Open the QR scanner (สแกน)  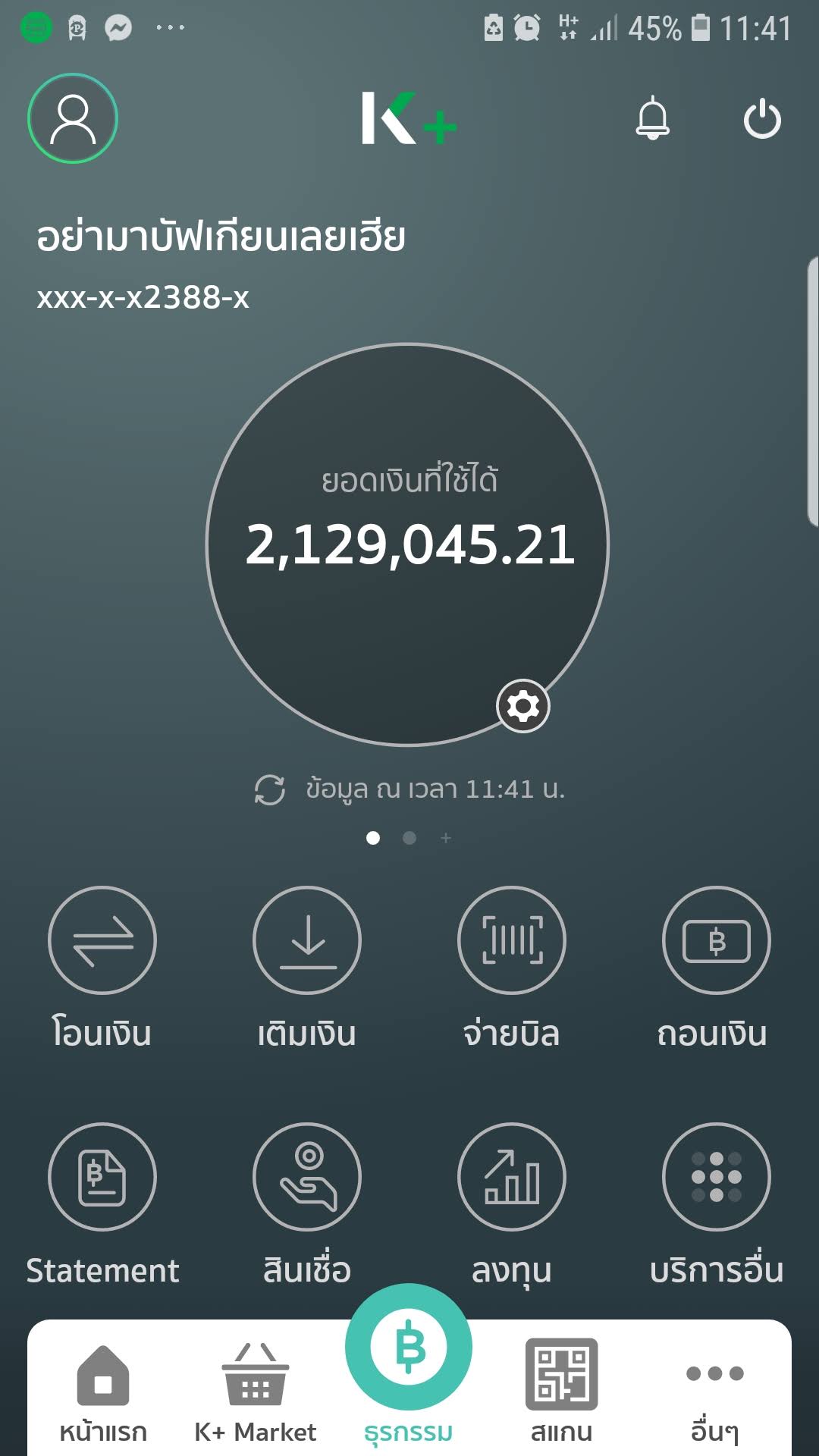pyautogui.click(x=562, y=1392)
